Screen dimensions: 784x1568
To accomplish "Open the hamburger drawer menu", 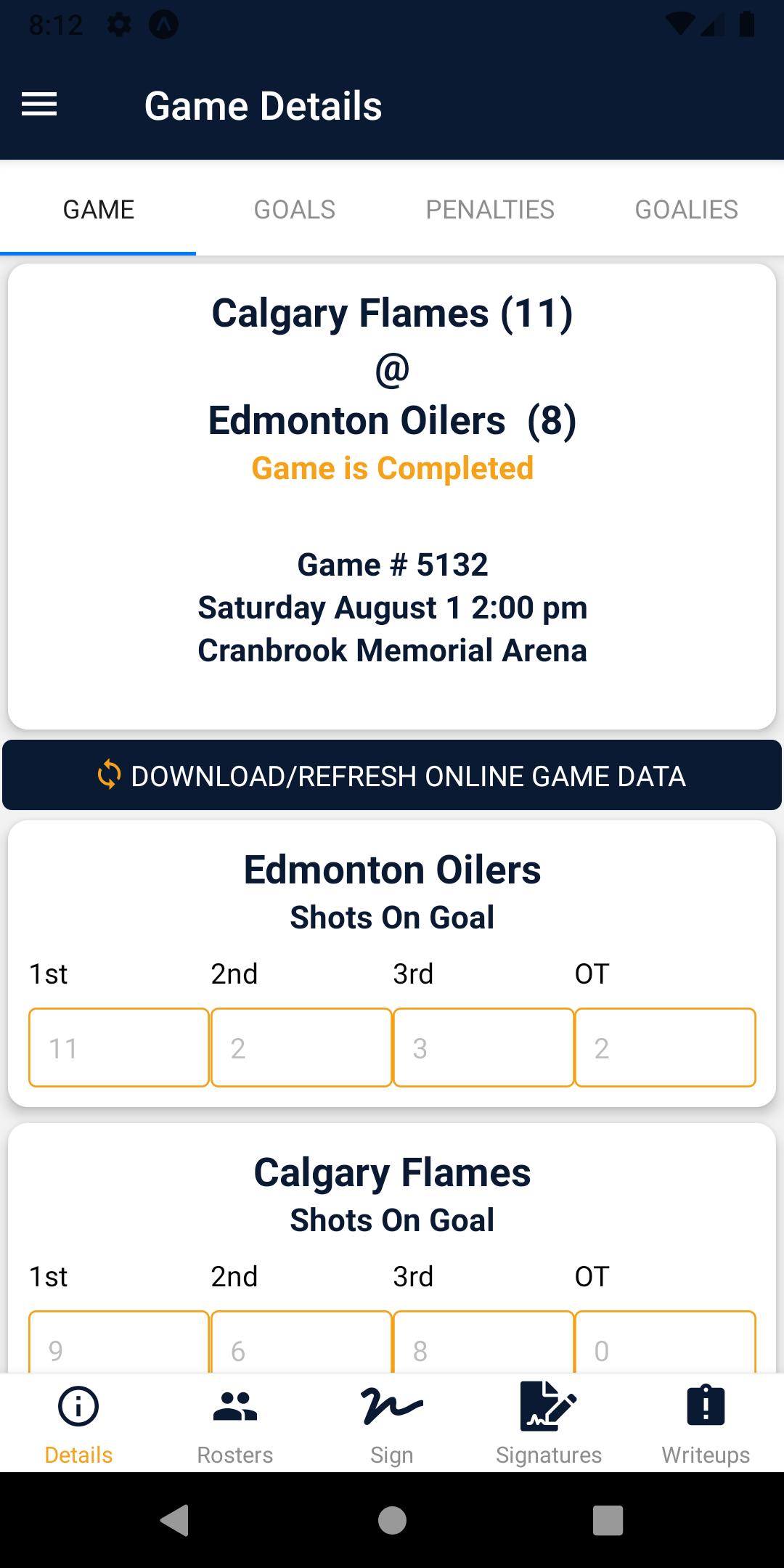I will click(39, 105).
